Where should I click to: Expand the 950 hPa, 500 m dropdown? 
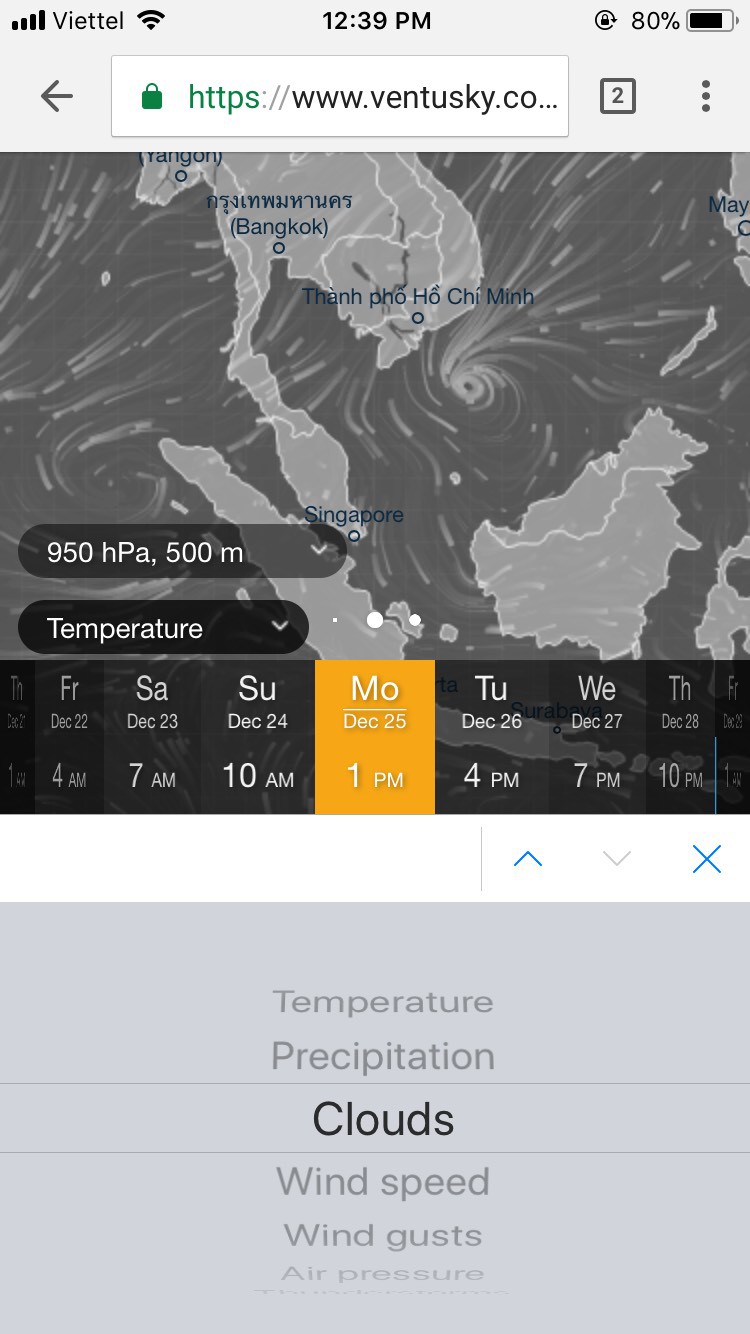tap(182, 552)
